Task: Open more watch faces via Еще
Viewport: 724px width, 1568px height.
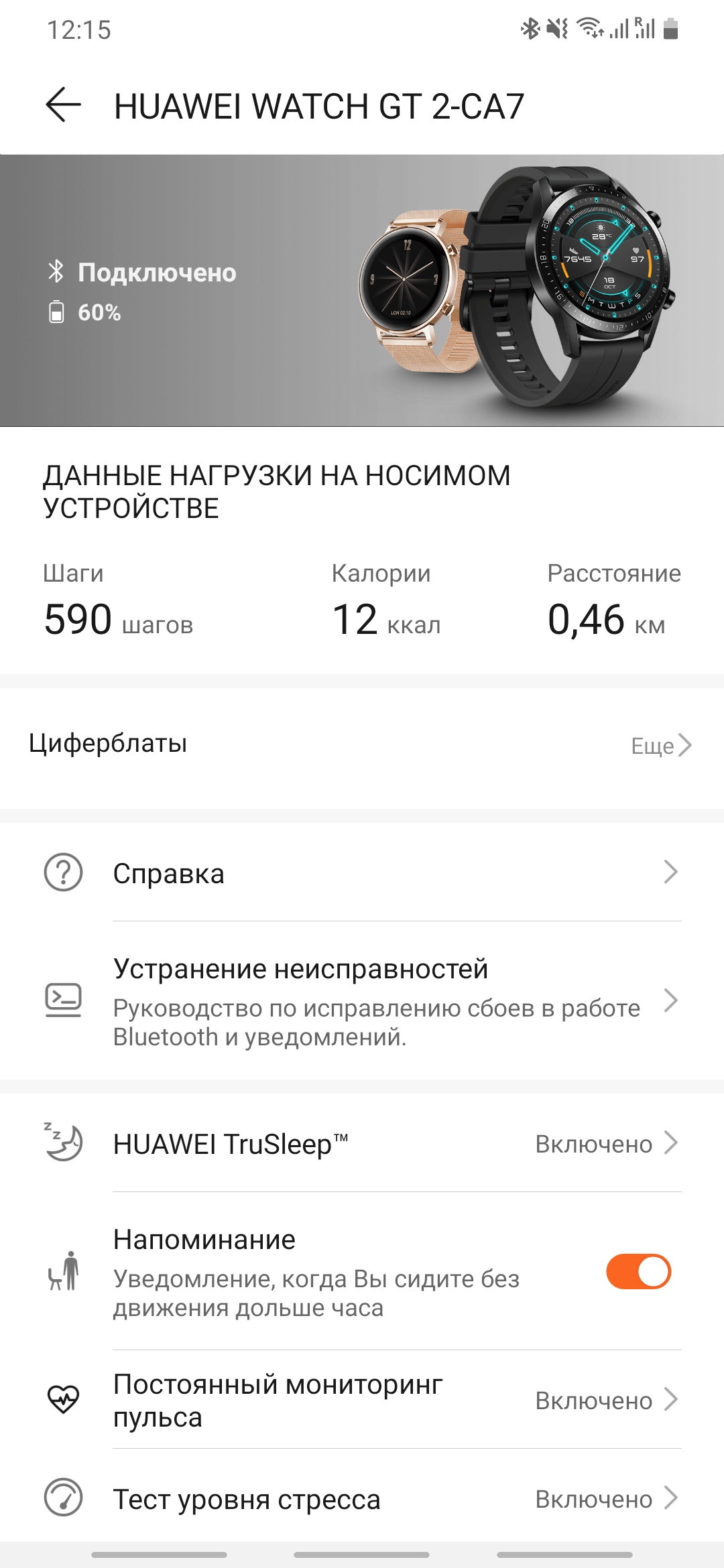Action: click(660, 745)
